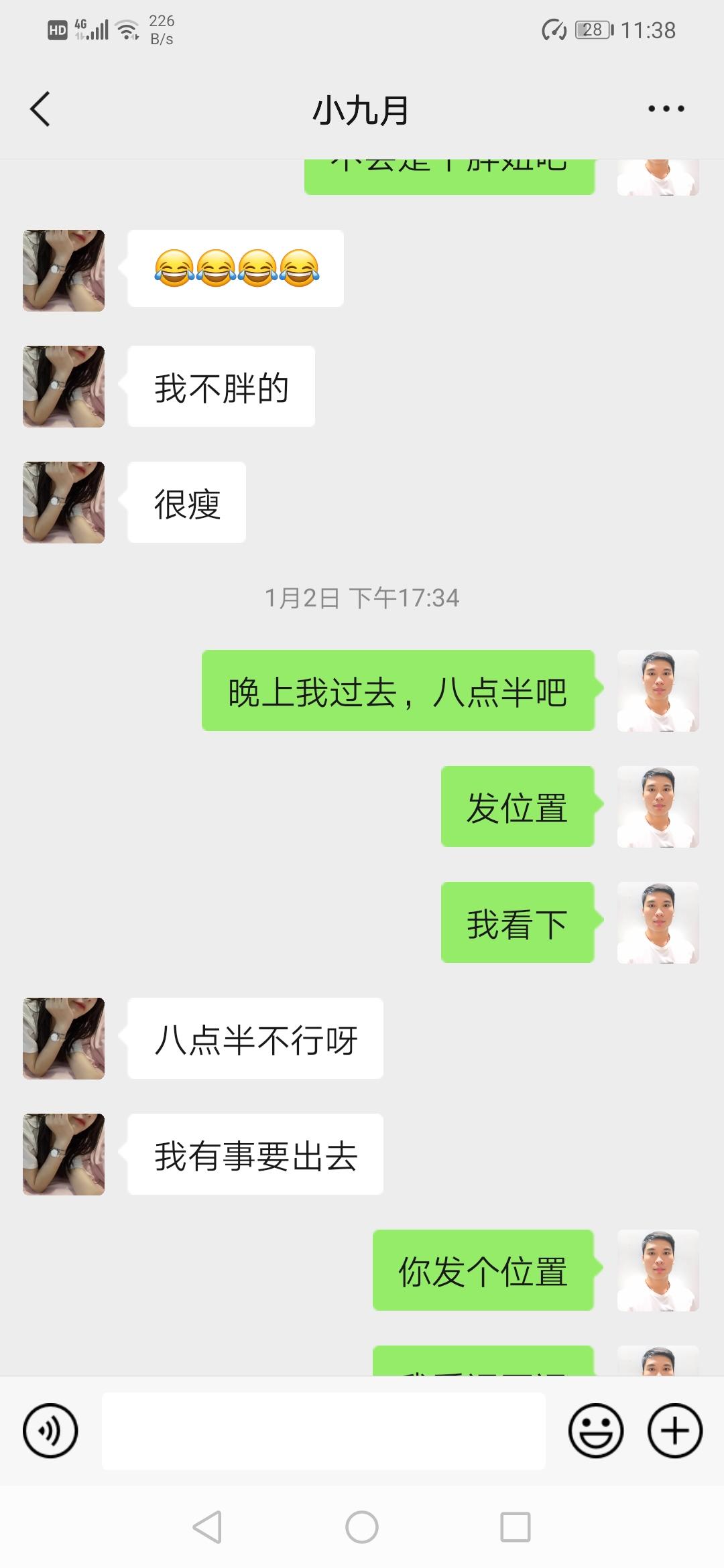This screenshot has height=1568, width=724.
Task: Select the 很瘦 message bubble
Action: click(x=186, y=501)
